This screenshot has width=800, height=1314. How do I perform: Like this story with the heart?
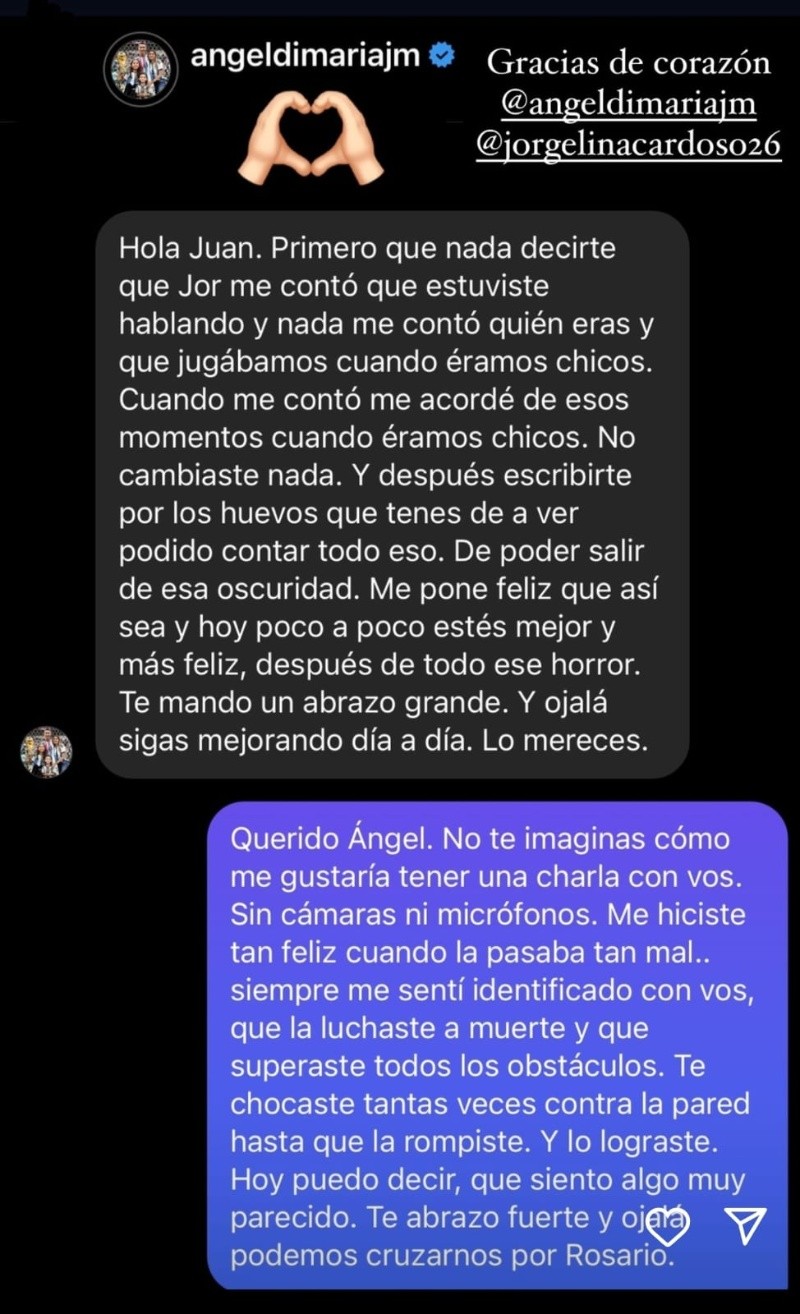click(669, 1226)
